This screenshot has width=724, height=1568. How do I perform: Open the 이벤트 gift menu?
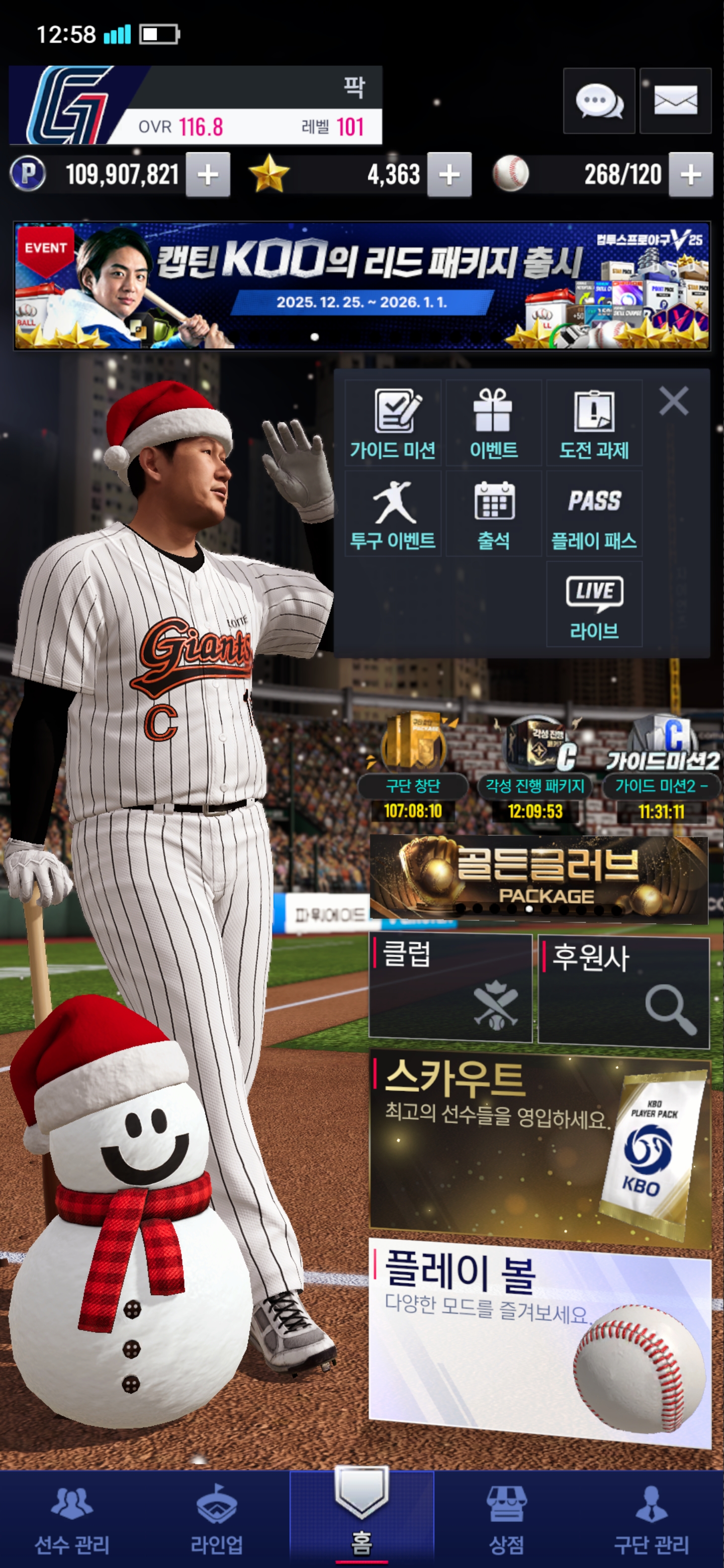(x=493, y=423)
